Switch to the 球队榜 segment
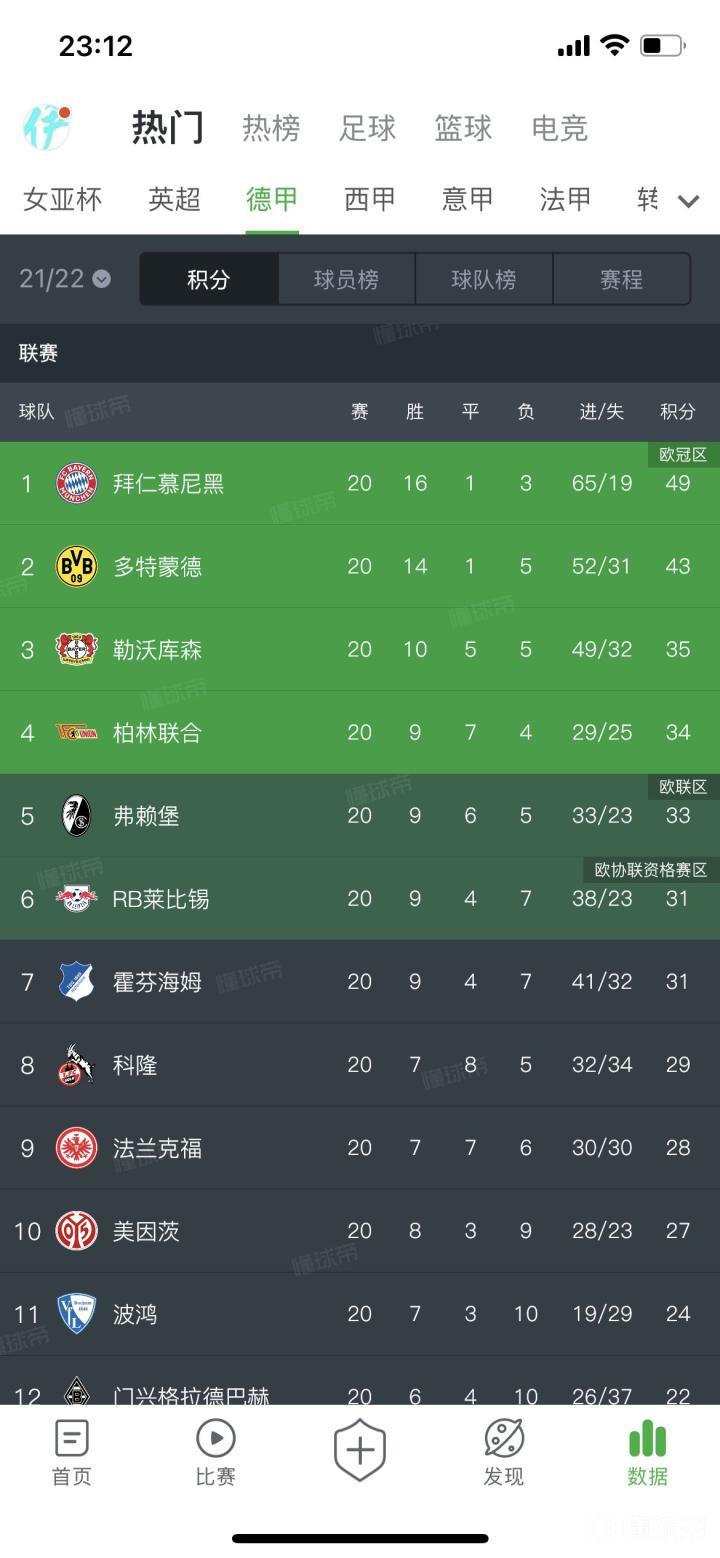The width and height of the screenshot is (720, 1558). (484, 279)
